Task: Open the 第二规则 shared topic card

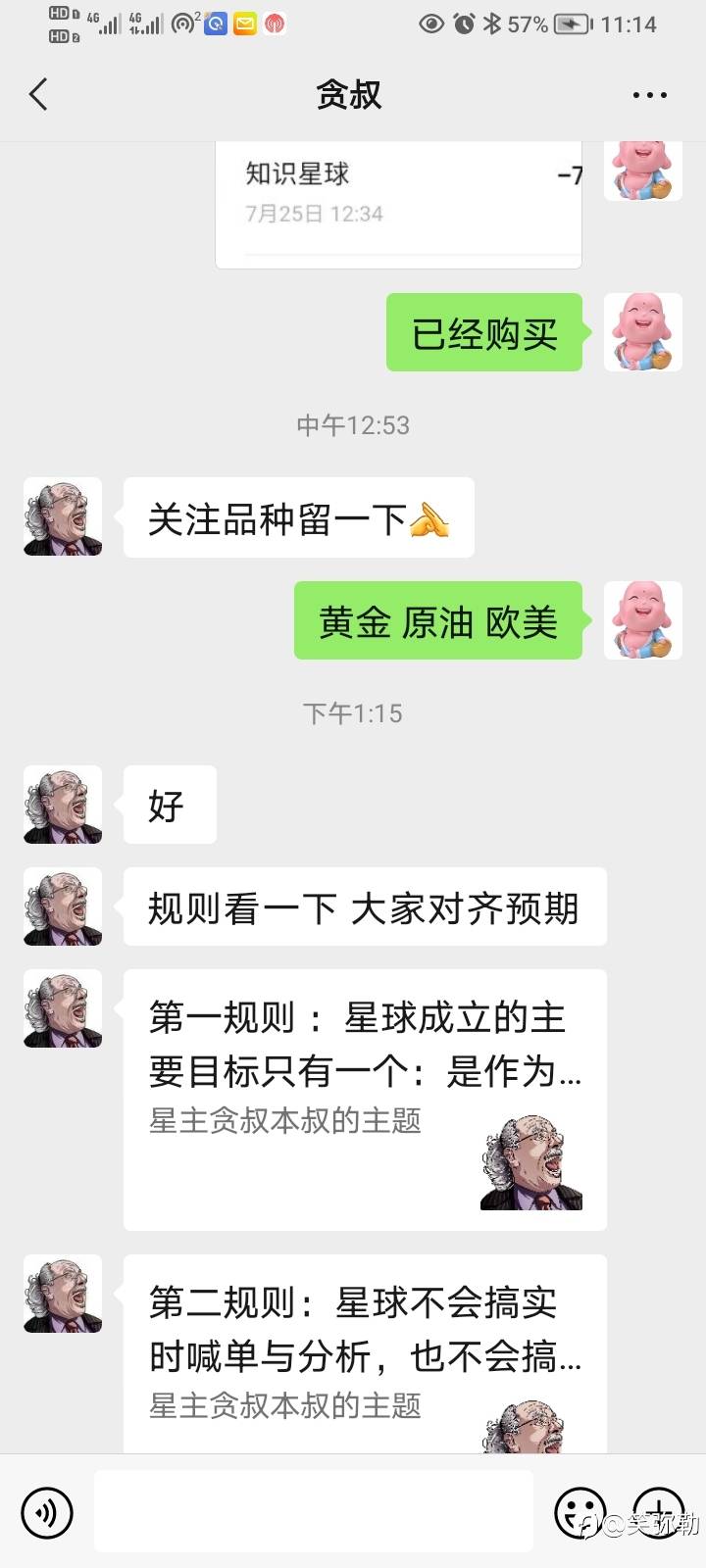Action: [365, 1352]
